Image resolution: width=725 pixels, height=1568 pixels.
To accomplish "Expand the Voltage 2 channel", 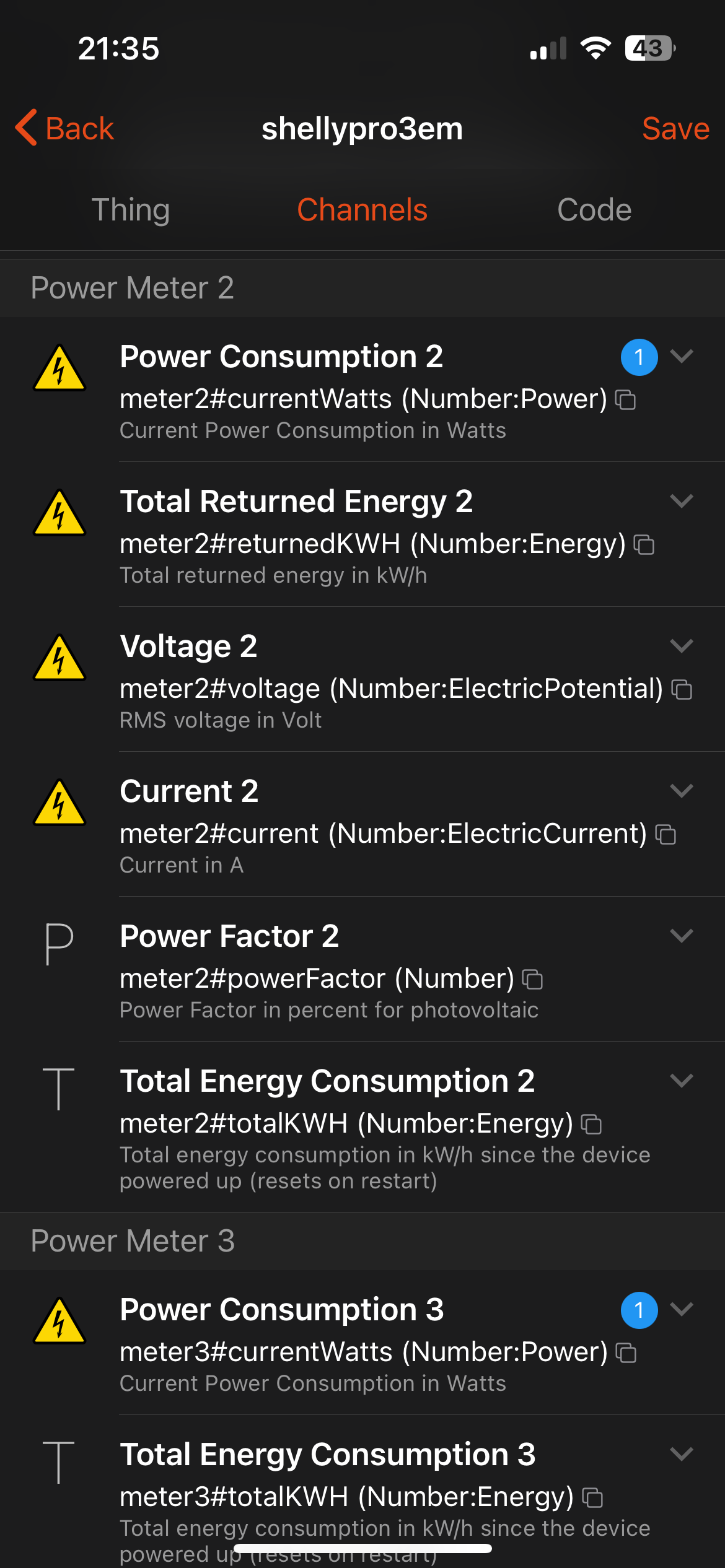I will point(682,646).
